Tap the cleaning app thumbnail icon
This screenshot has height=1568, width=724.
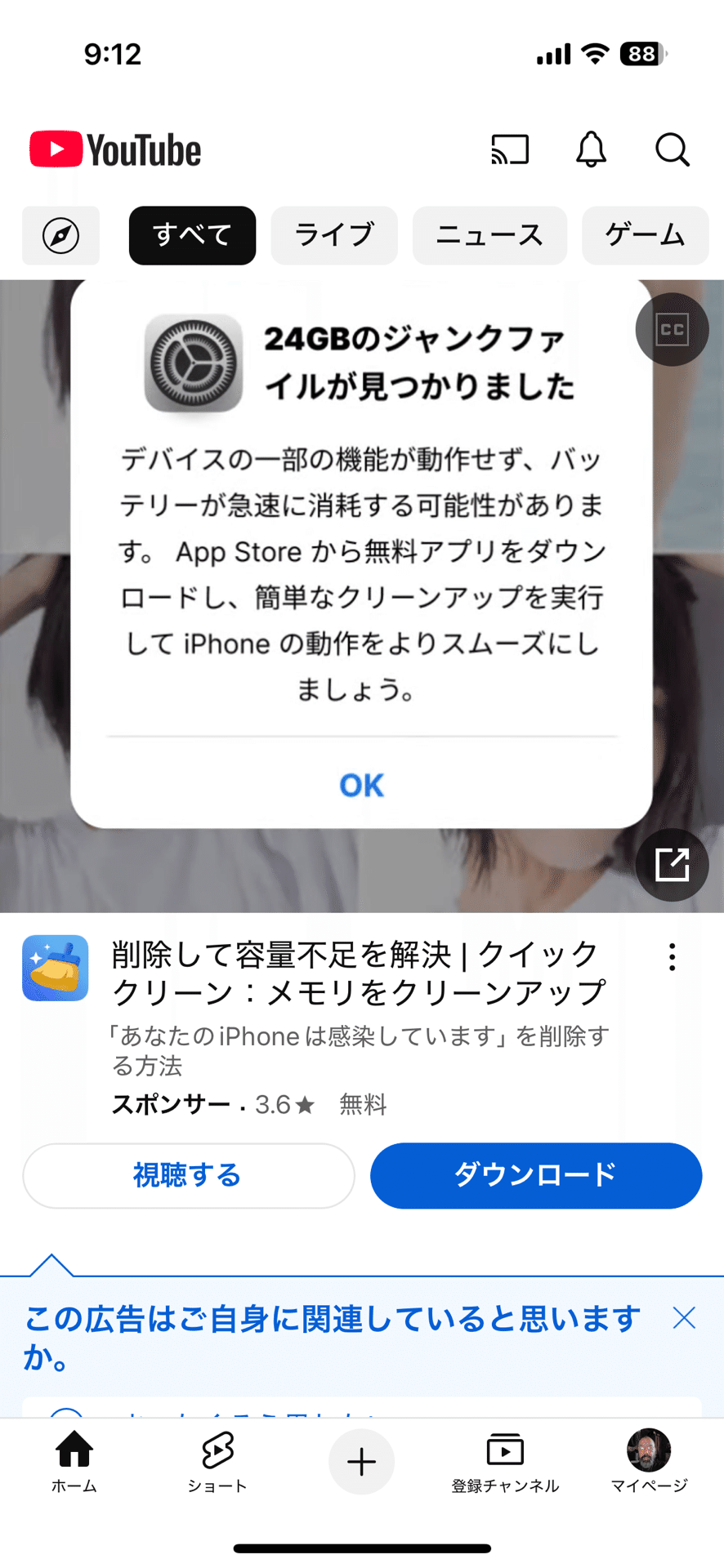pyautogui.click(x=55, y=968)
